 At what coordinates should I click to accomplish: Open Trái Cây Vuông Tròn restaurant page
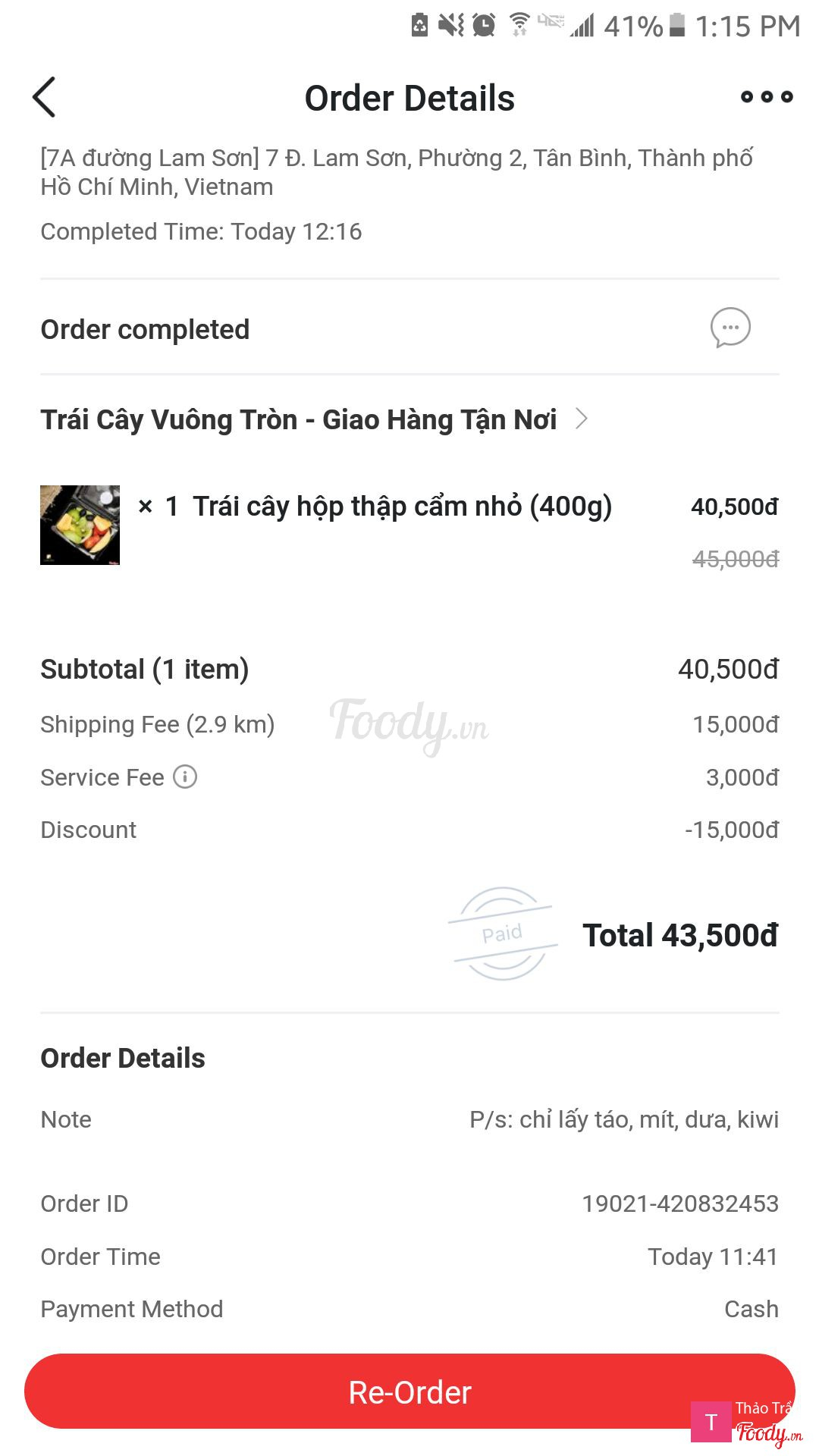click(x=314, y=419)
